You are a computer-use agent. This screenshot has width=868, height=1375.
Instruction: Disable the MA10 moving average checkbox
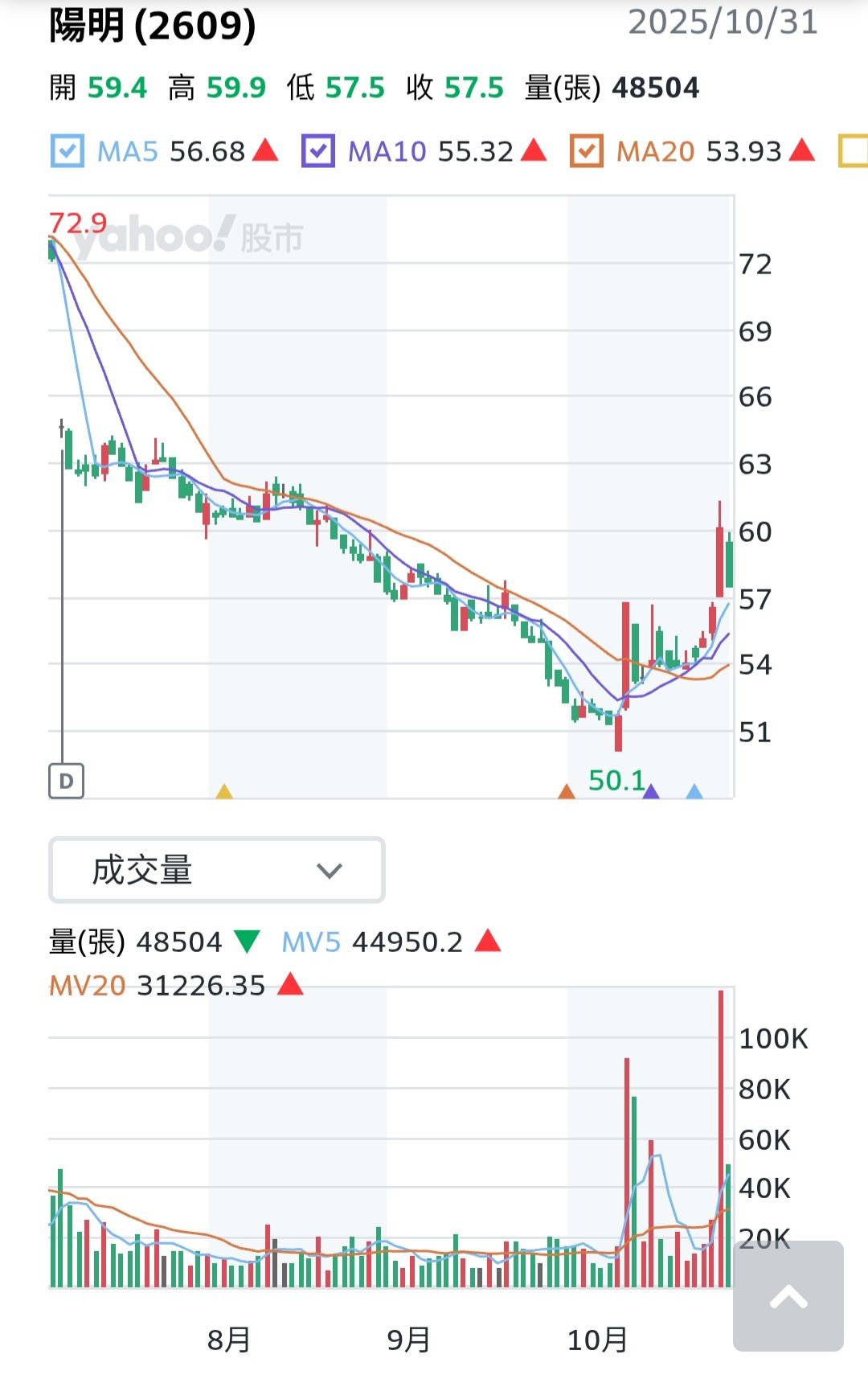click(320, 150)
